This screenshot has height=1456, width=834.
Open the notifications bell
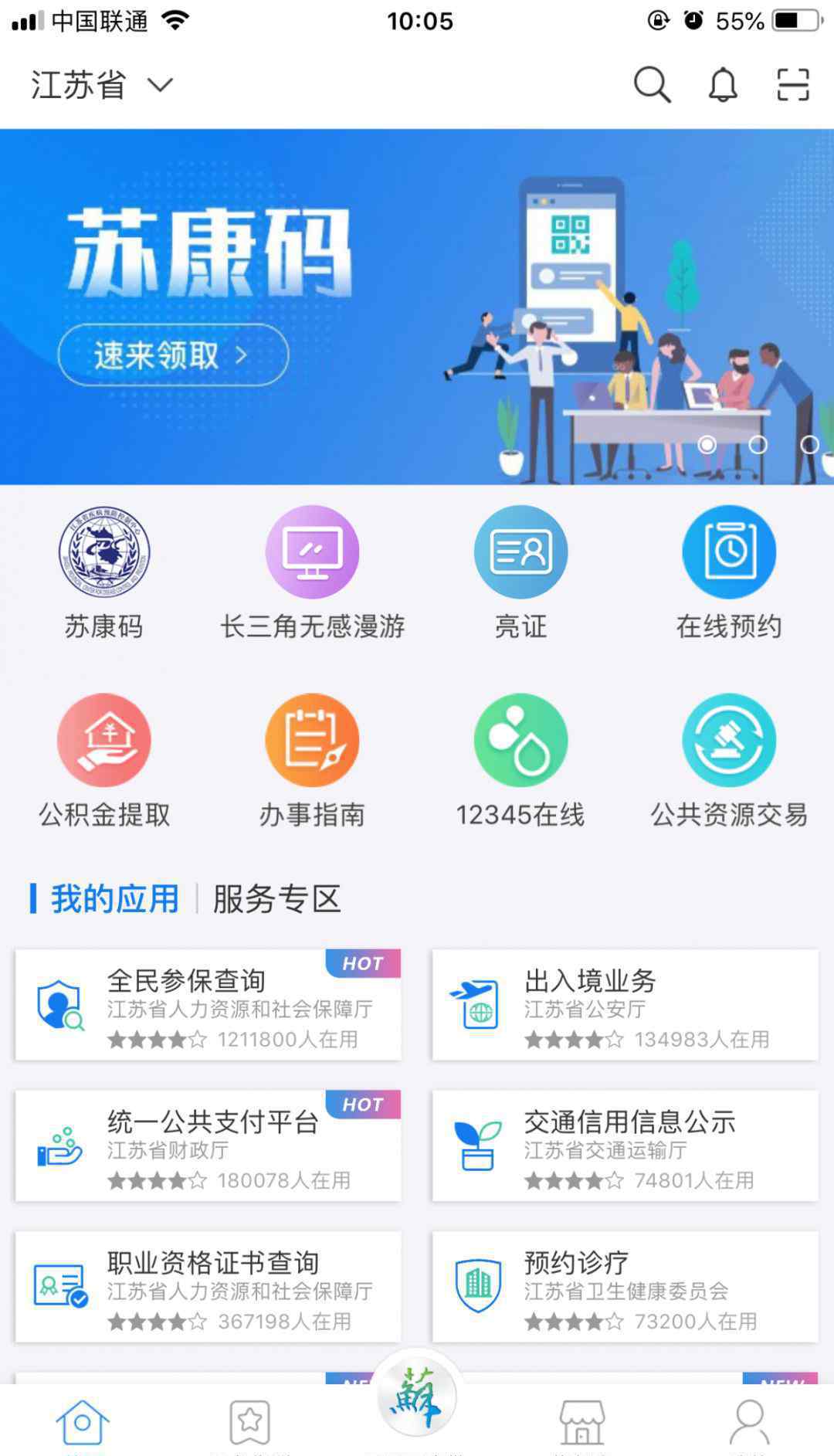(723, 84)
